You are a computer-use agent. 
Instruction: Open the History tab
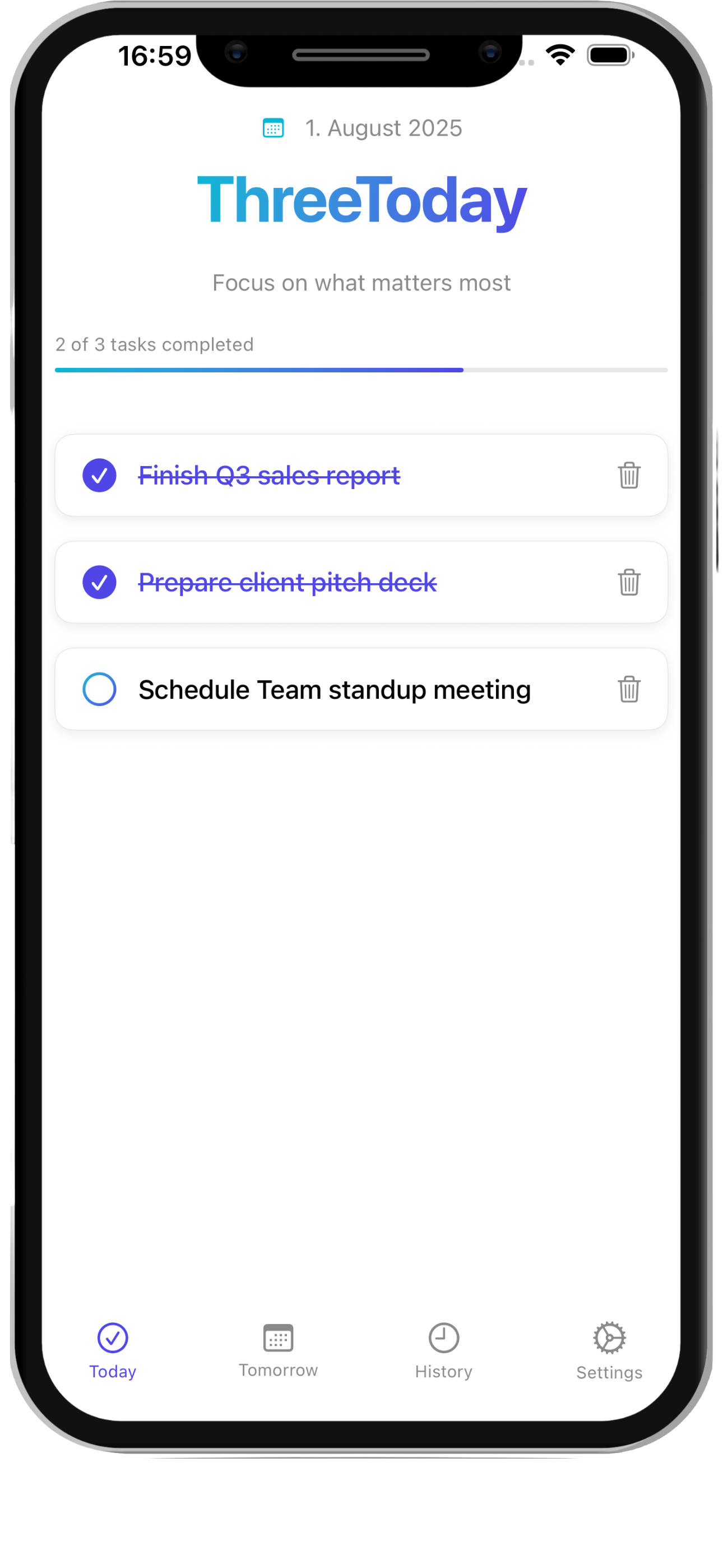tap(444, 1350)
